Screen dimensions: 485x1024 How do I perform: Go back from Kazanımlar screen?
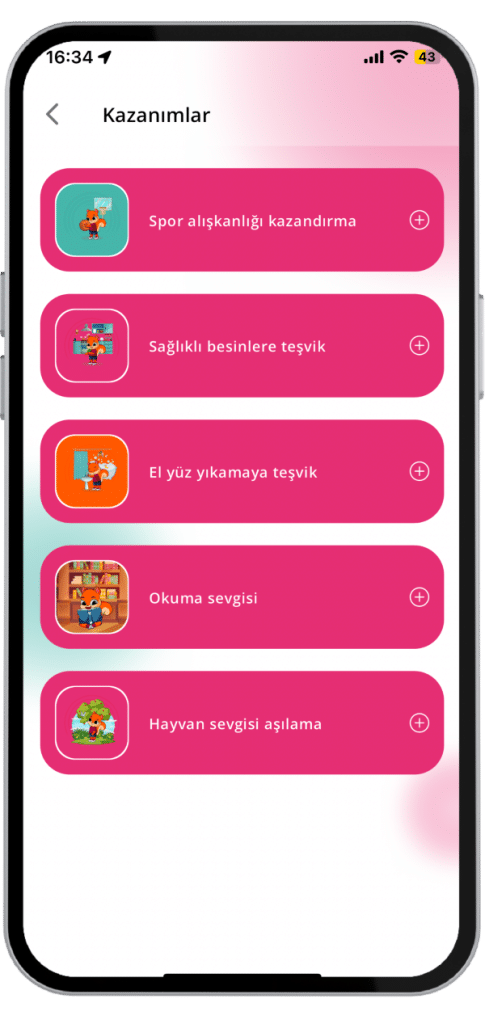52,114
